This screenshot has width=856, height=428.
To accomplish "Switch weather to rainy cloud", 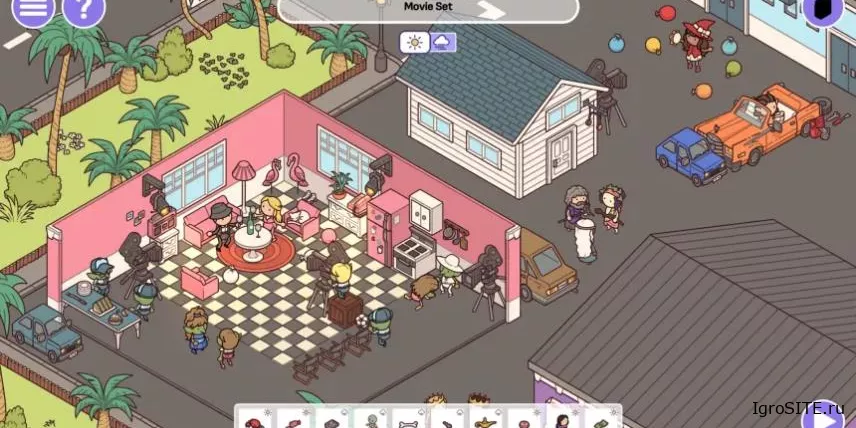I will point(443,42).
